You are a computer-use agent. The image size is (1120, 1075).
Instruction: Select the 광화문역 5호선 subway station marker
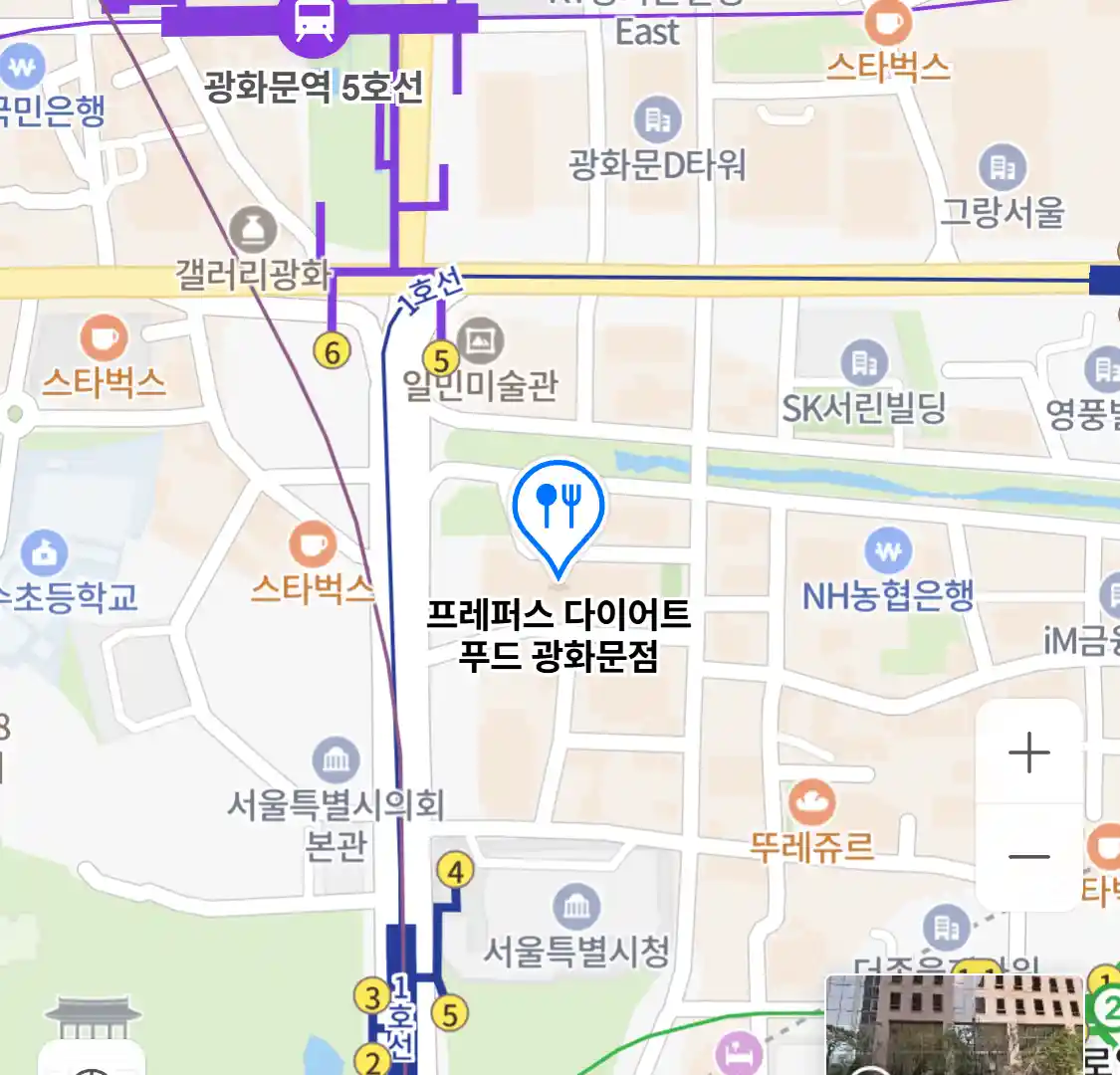pos(314,22)
